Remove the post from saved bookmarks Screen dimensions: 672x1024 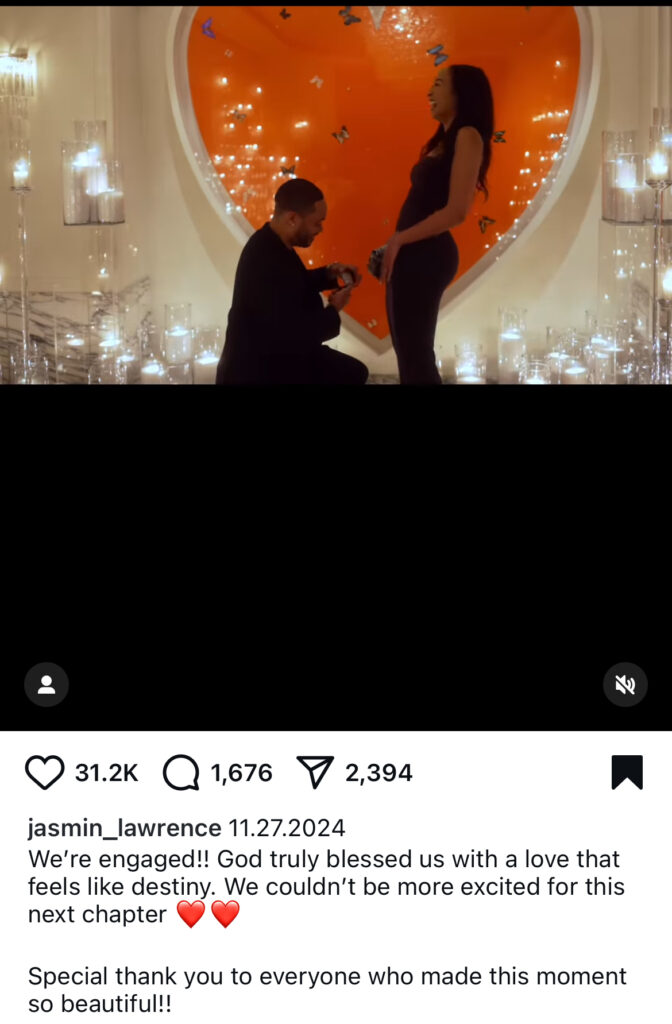627,773
